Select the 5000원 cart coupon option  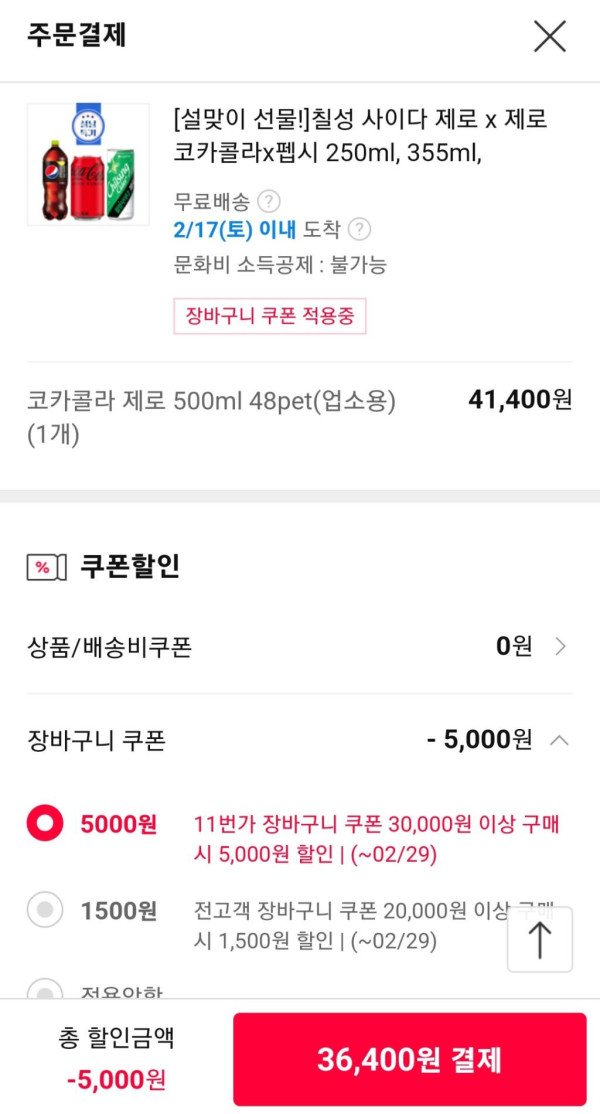click(46, 825)
